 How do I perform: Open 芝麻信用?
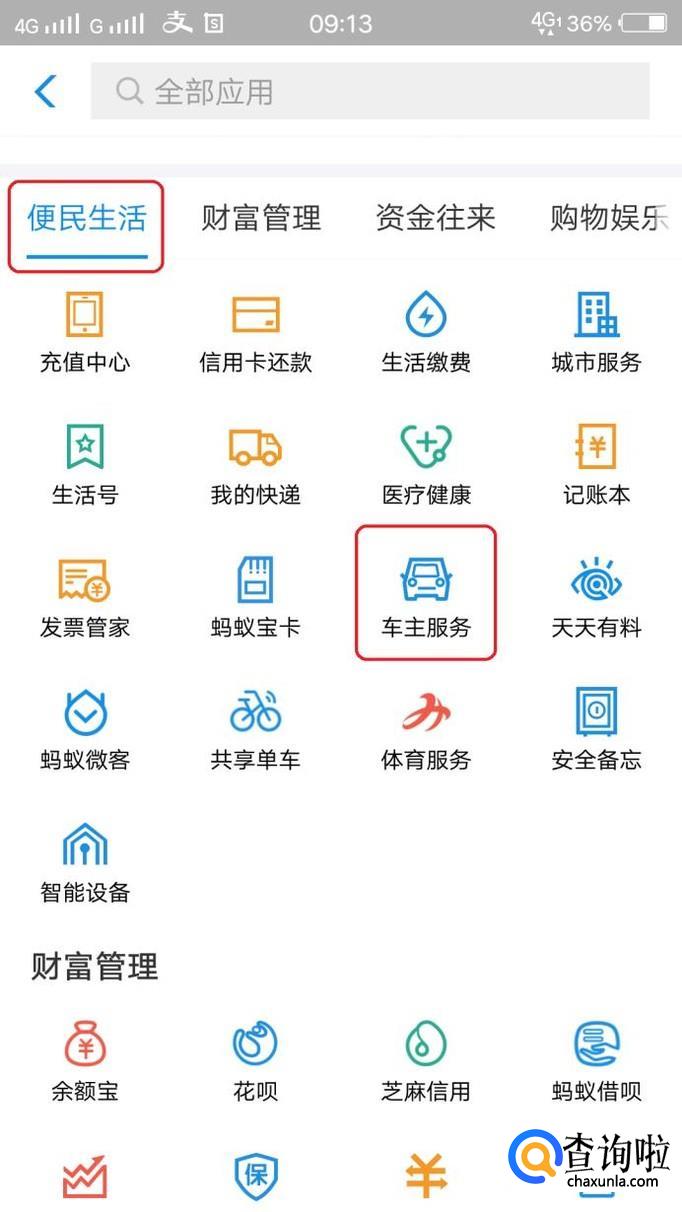click(426, 1060)
